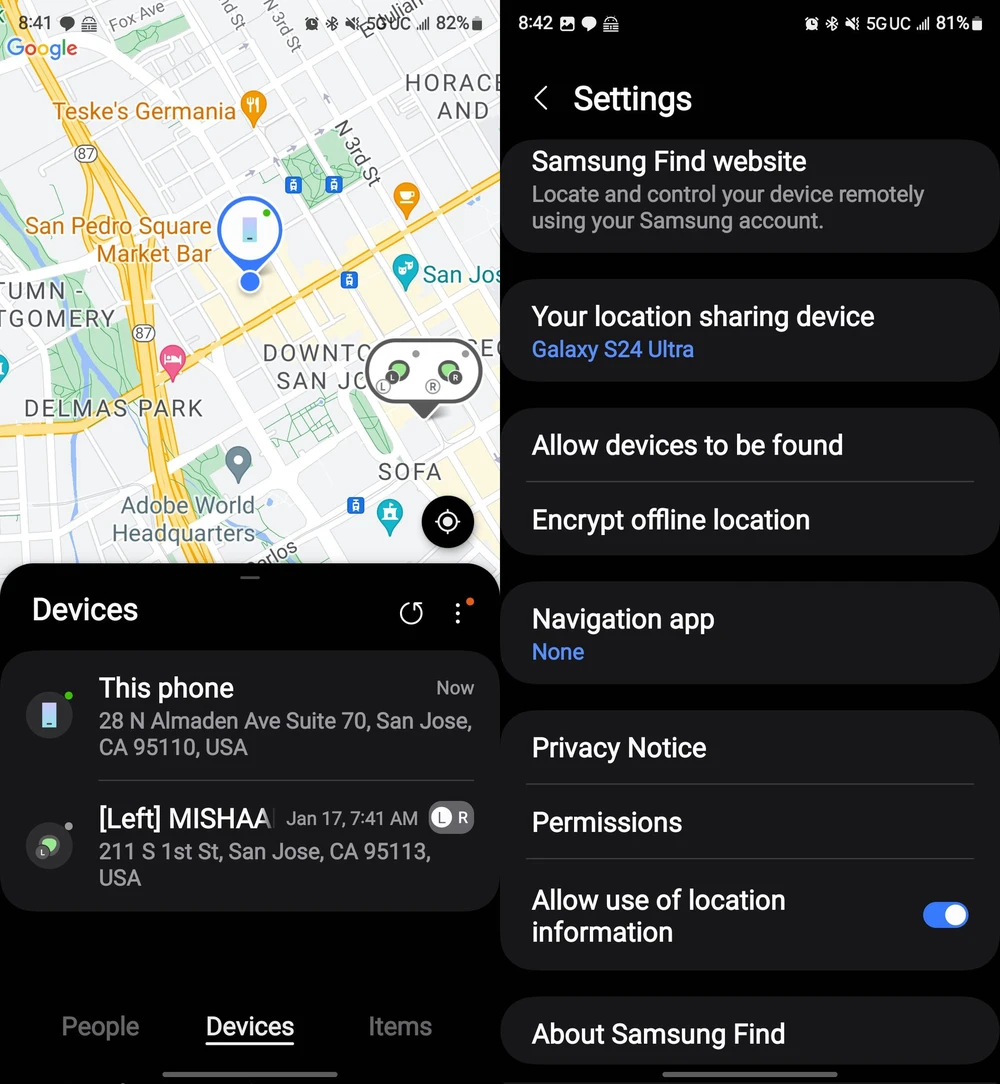Open Allow devices to be found

748,445
